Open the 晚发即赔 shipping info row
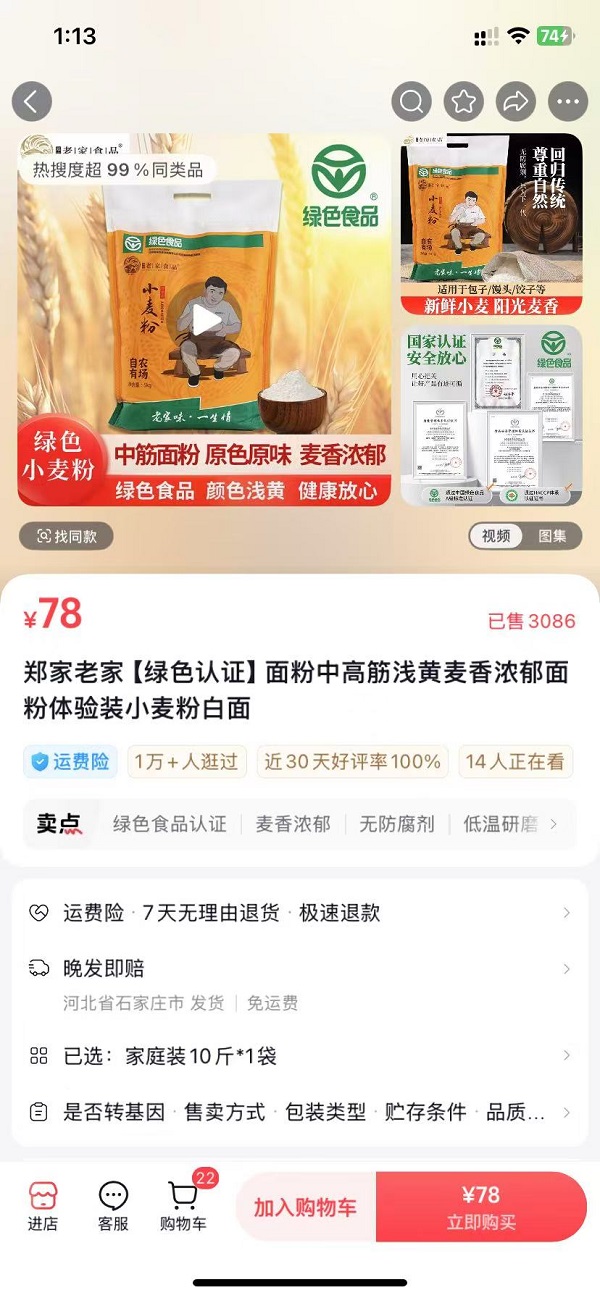Screen dimensions: 600x1298 click(x=300, y=969)
